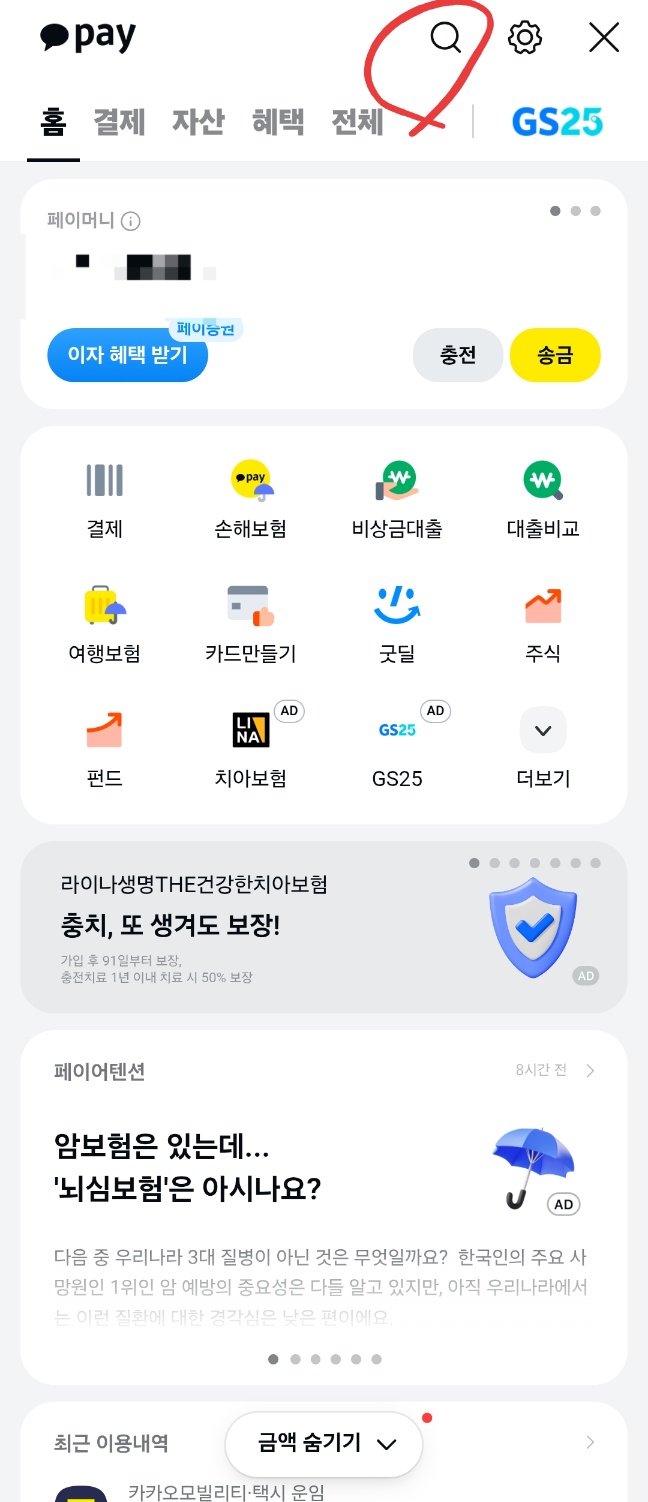Open the search magnifier icon
The width and height of the screenshot is (648, 1502).
point(445,38)
